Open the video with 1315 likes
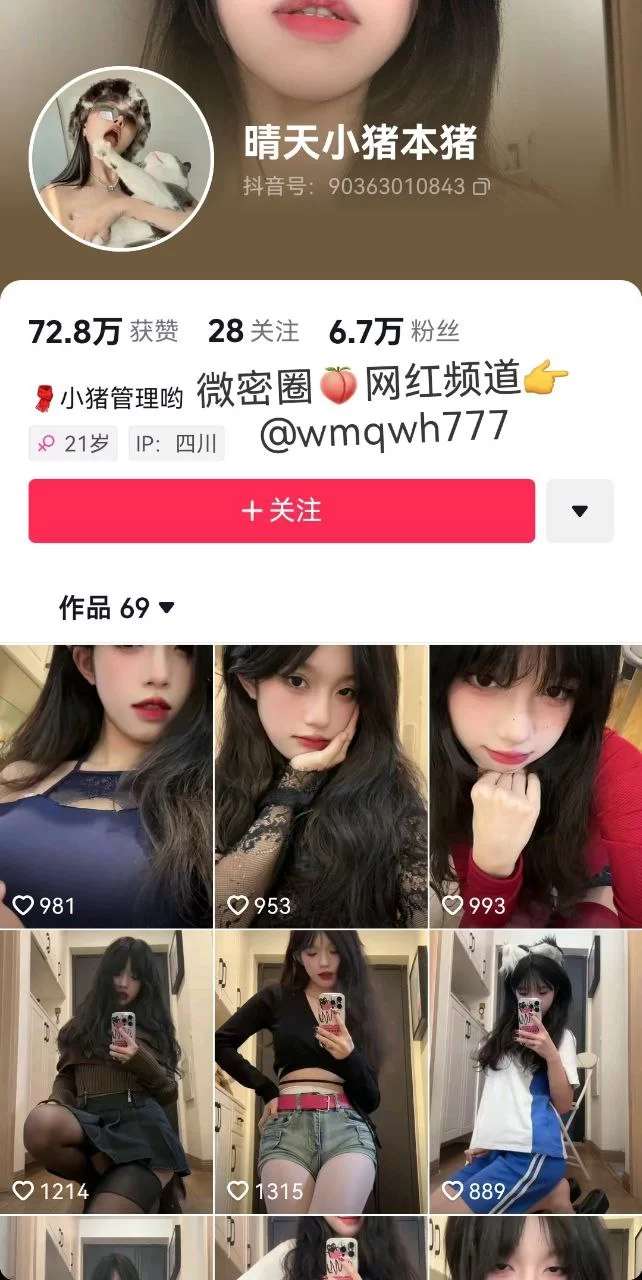Screen dimensions: 642x1280 320,1070
